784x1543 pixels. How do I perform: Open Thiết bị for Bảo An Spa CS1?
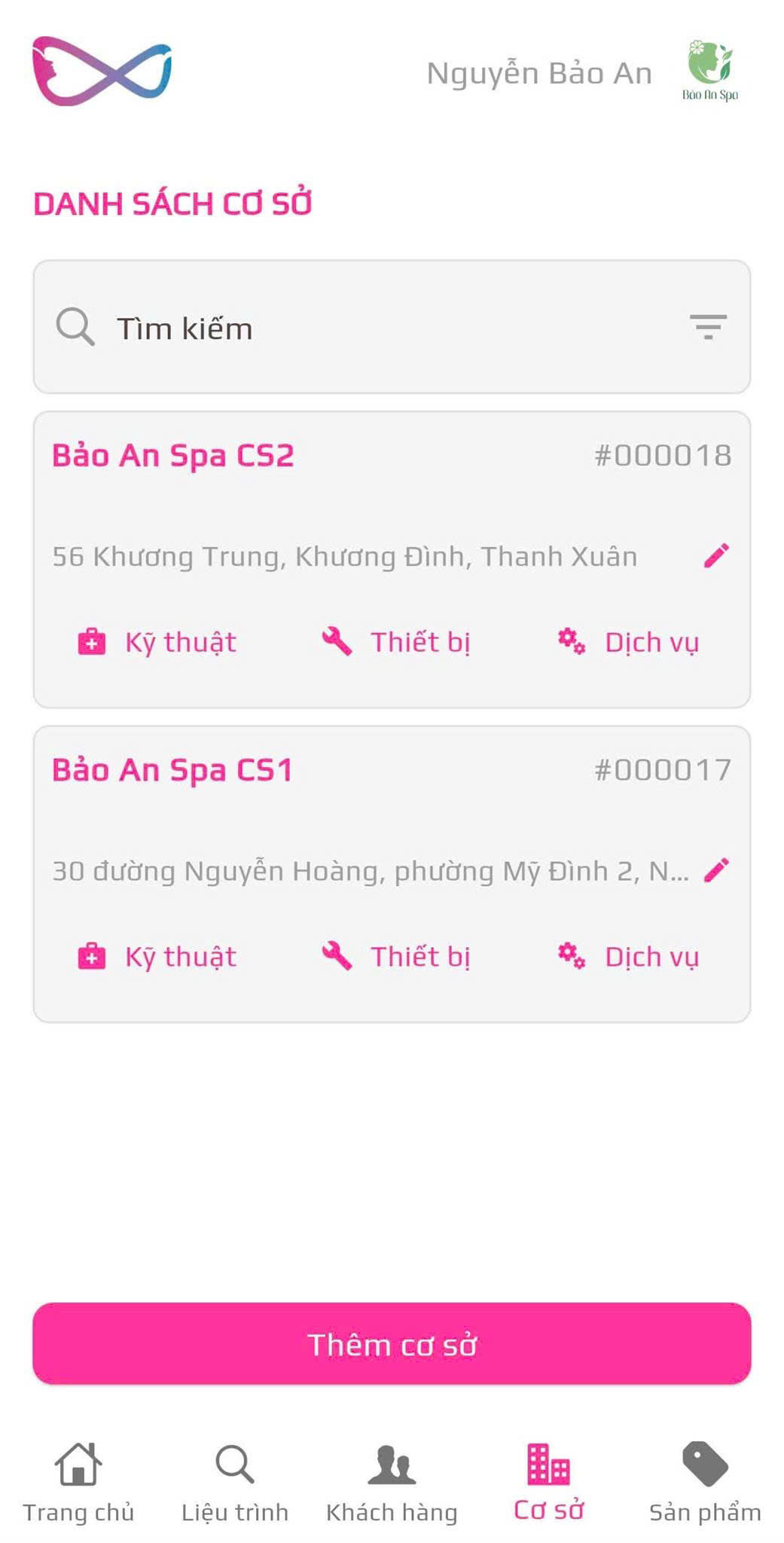[x=396, y=956]
